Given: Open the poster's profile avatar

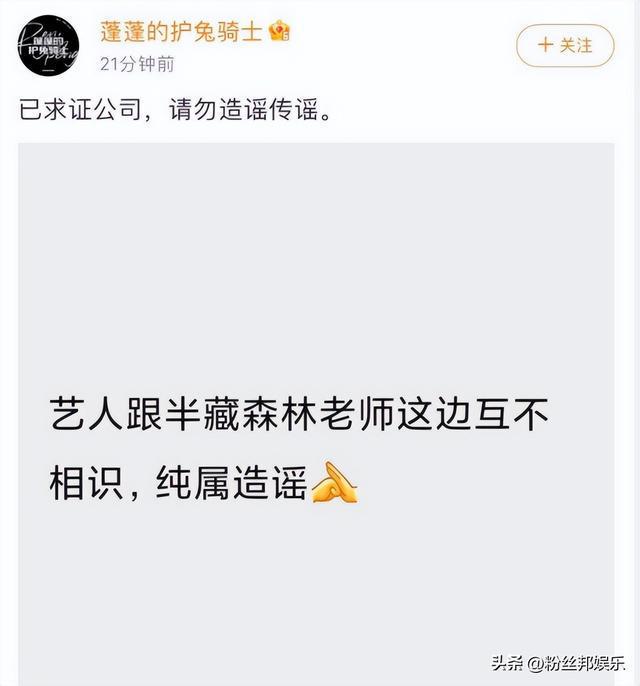Looking at the screenshot, I should pyautogui.click(x=49, y=45).
